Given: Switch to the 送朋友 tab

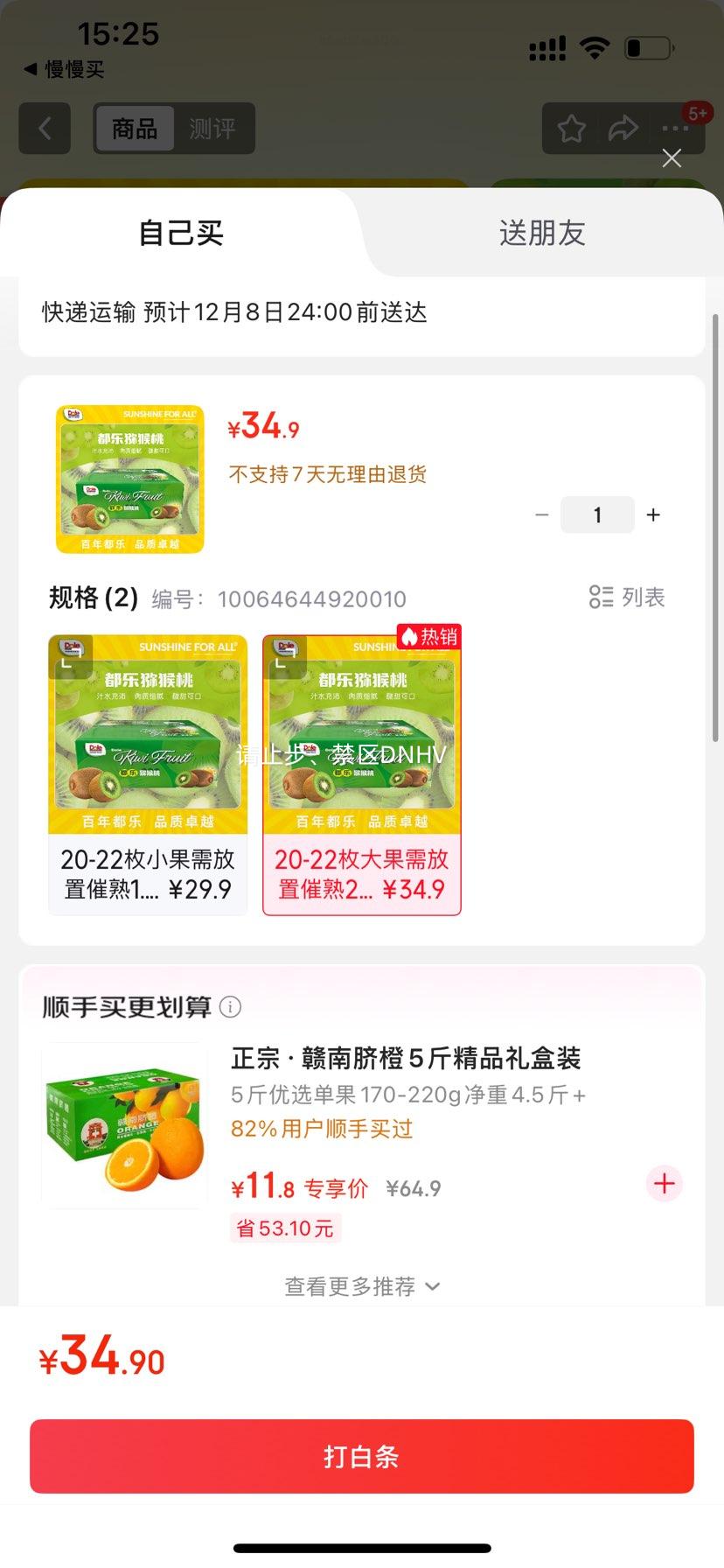Looking at the screenshot, I should 541,234.
